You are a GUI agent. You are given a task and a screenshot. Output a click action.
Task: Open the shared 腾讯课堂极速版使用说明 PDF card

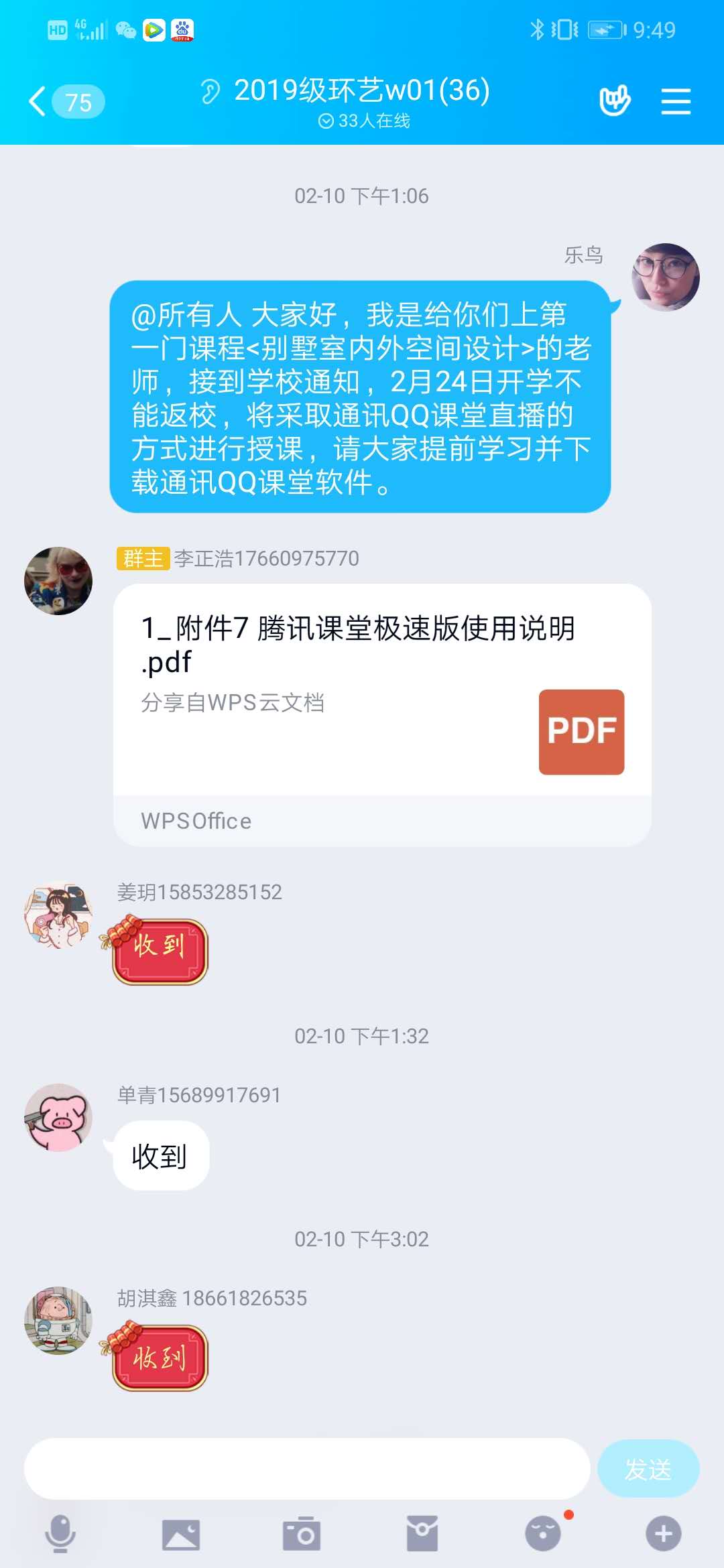(382, 714)
